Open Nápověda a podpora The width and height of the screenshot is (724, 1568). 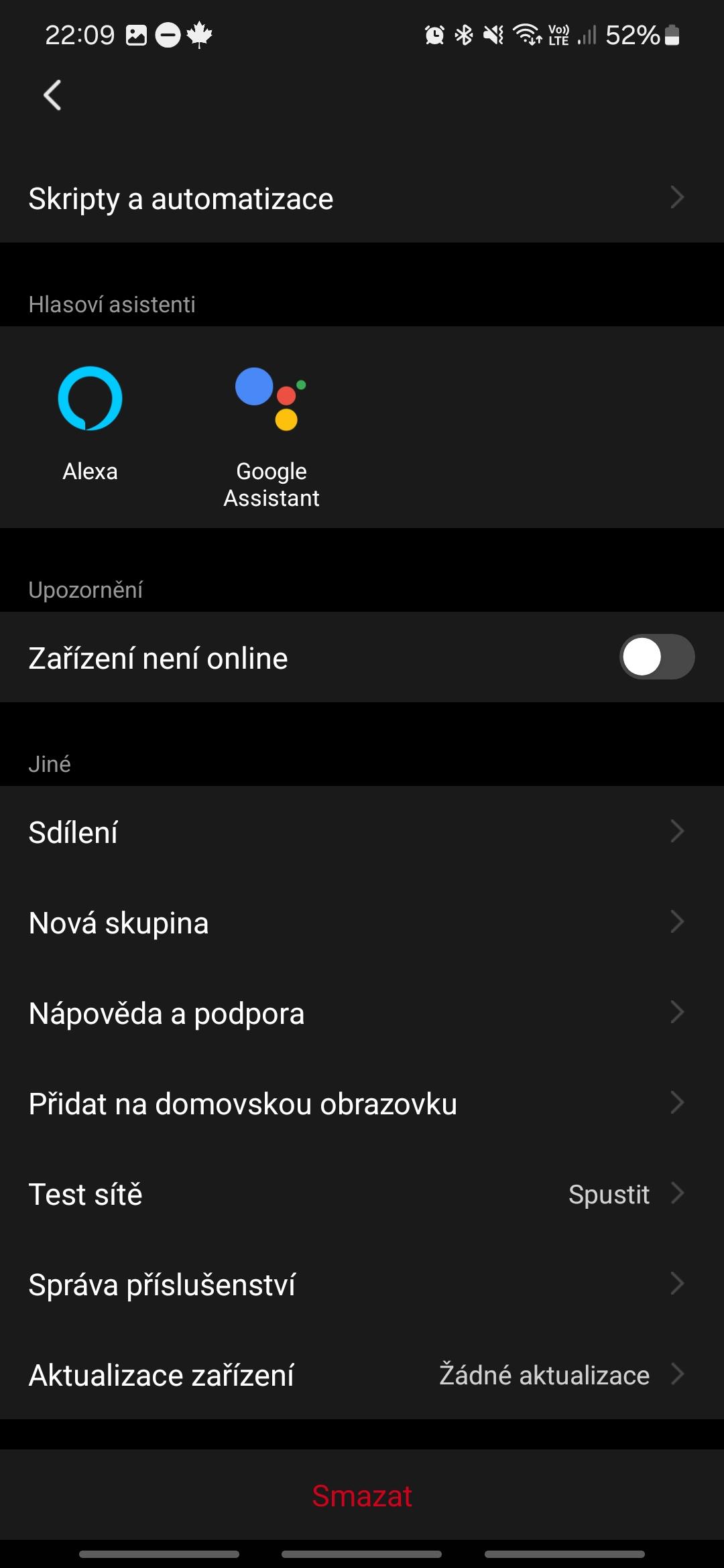362,1012
